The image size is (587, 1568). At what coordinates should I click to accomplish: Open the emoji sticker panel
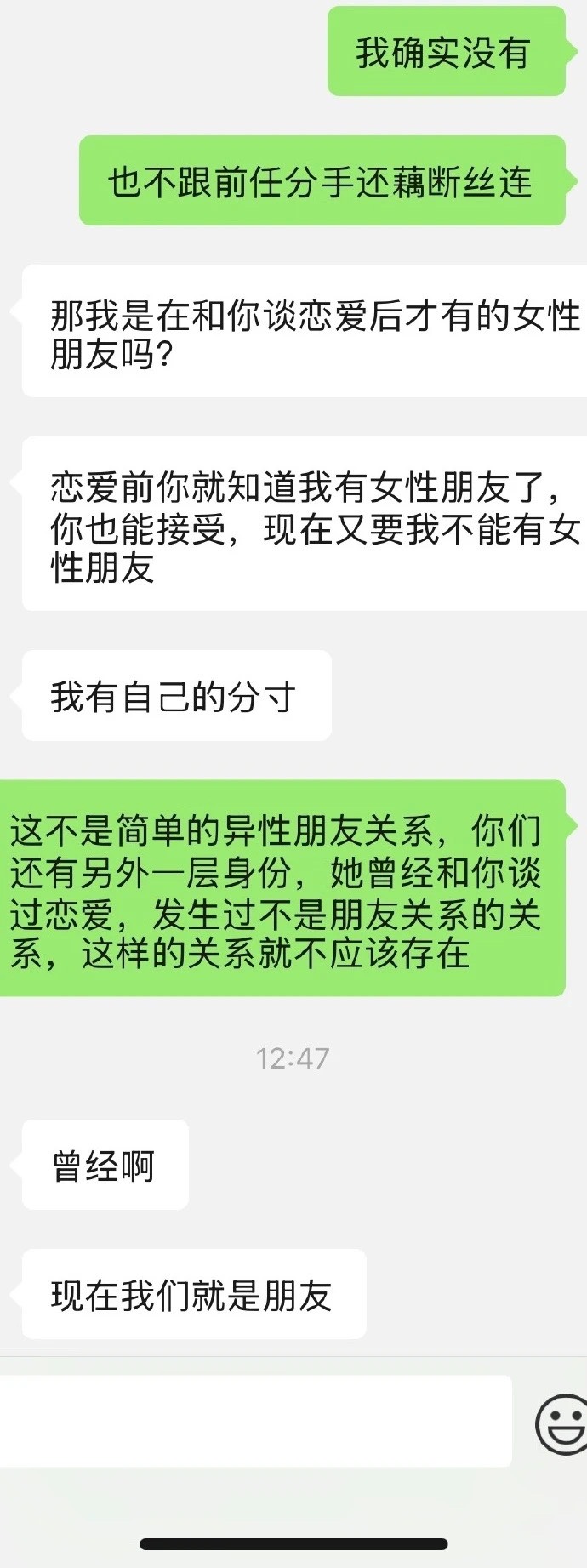point(561,1423)
